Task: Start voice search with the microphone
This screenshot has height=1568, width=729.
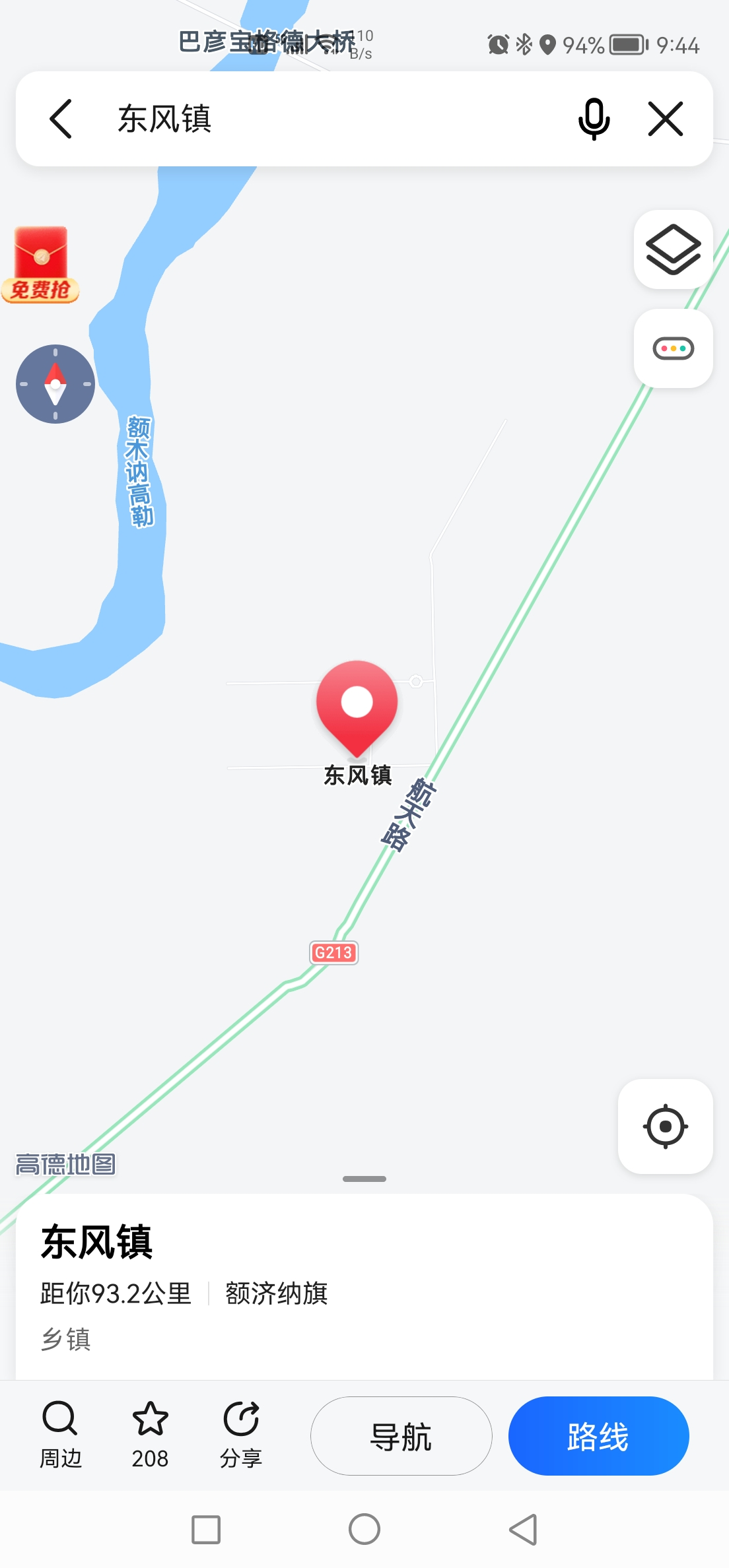Action: tap(594, 119)
